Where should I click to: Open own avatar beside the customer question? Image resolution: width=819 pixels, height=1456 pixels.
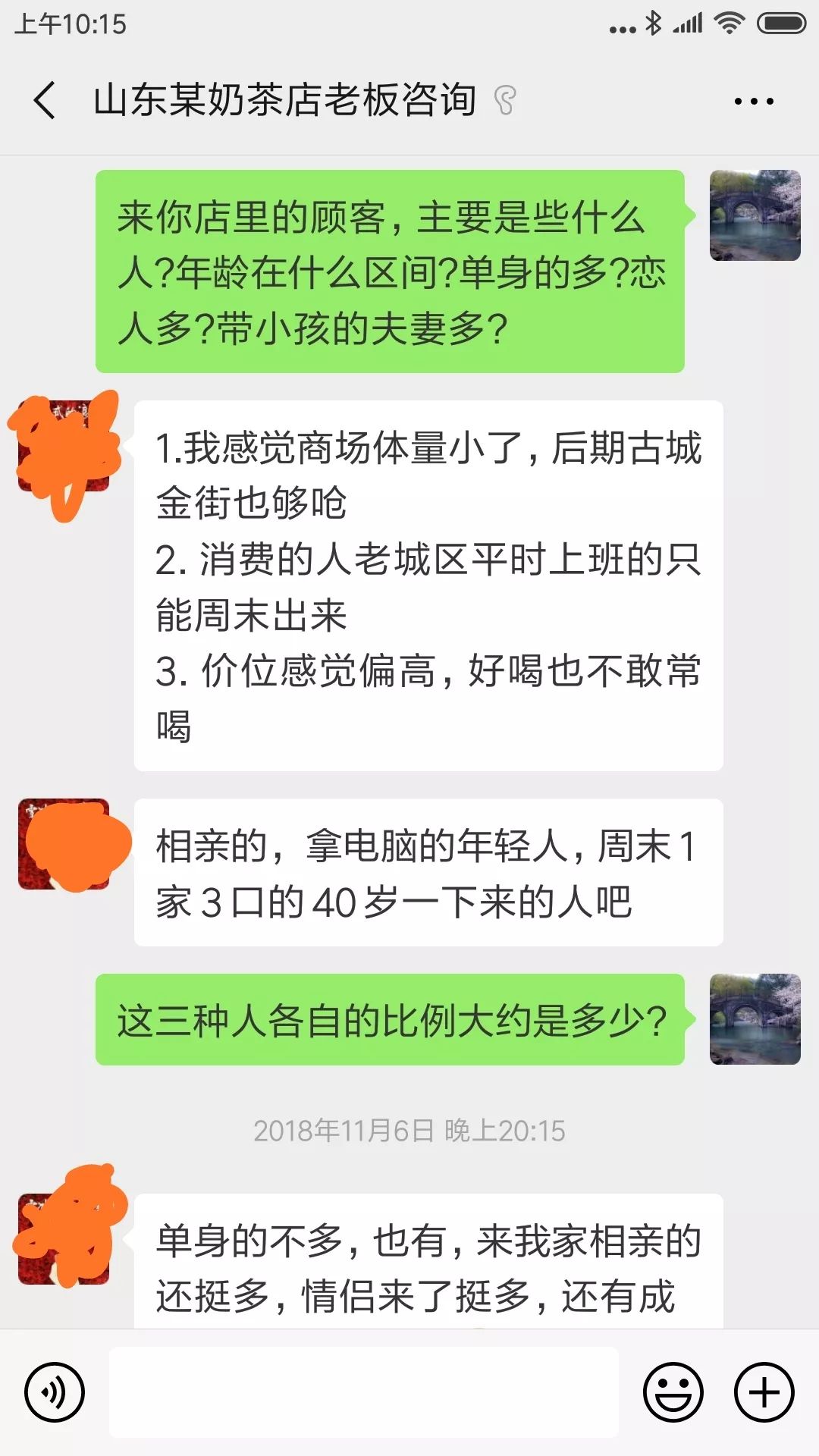(755, 215)
